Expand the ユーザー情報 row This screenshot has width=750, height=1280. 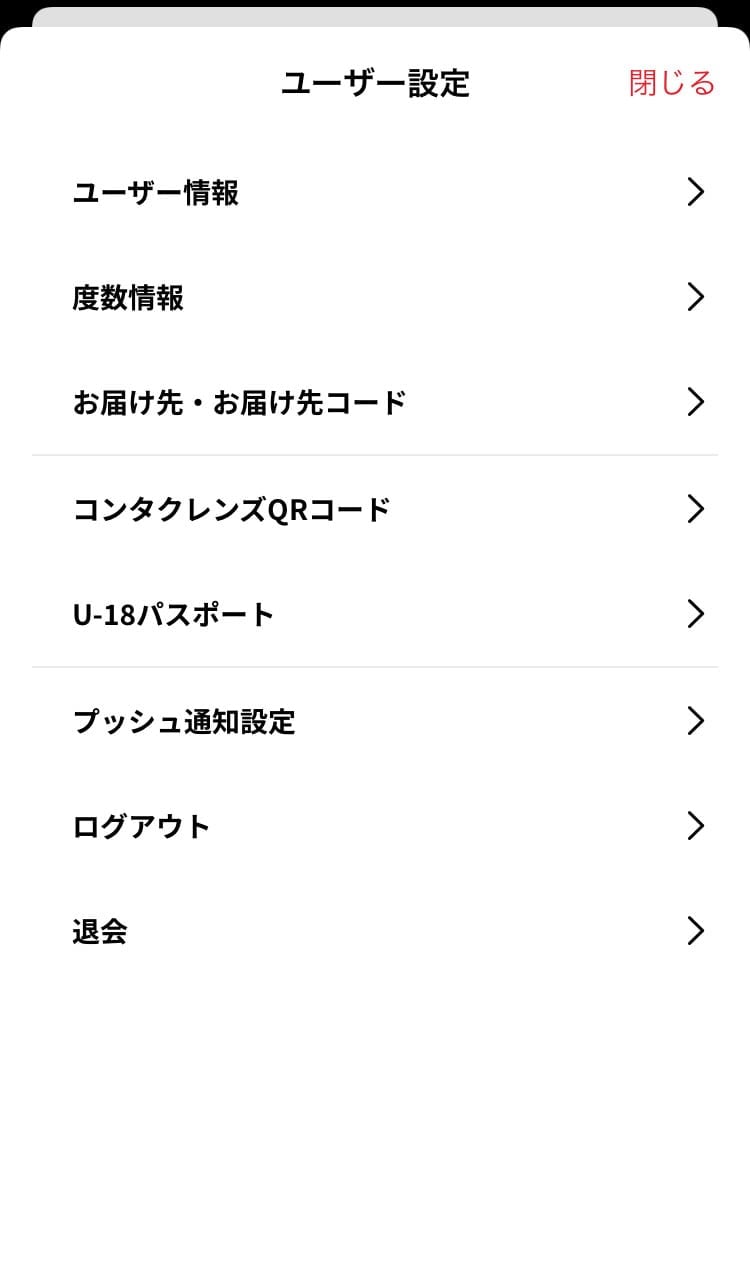[375, 192]
